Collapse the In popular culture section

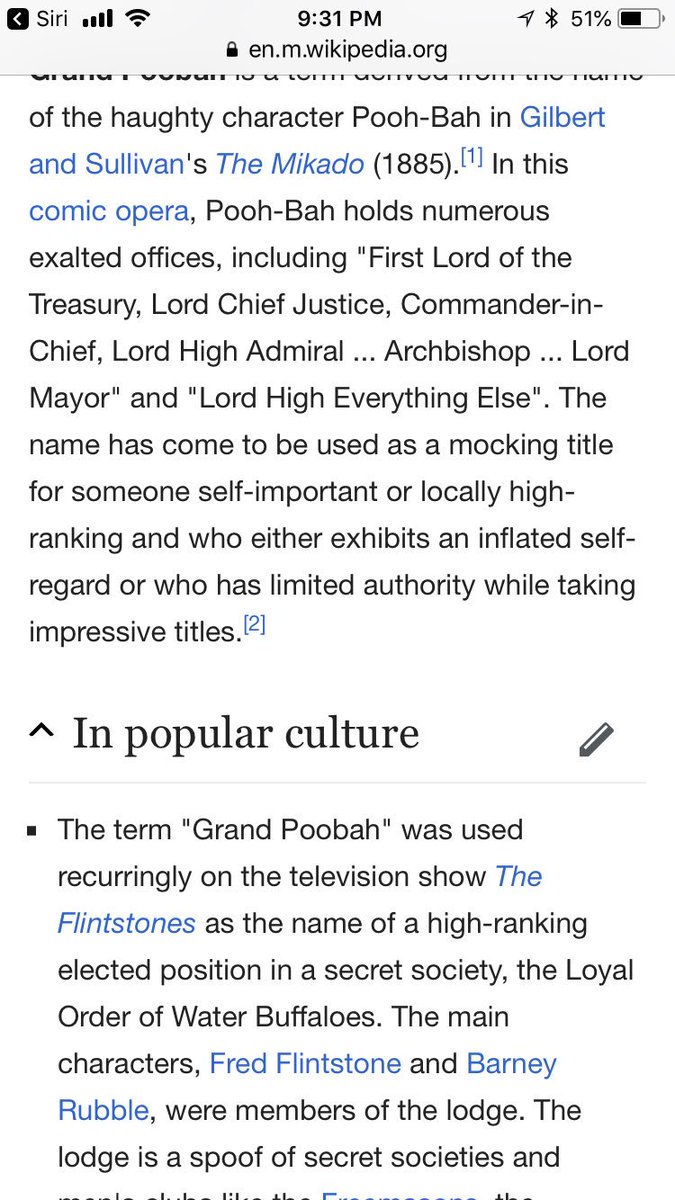coord(41,733)
